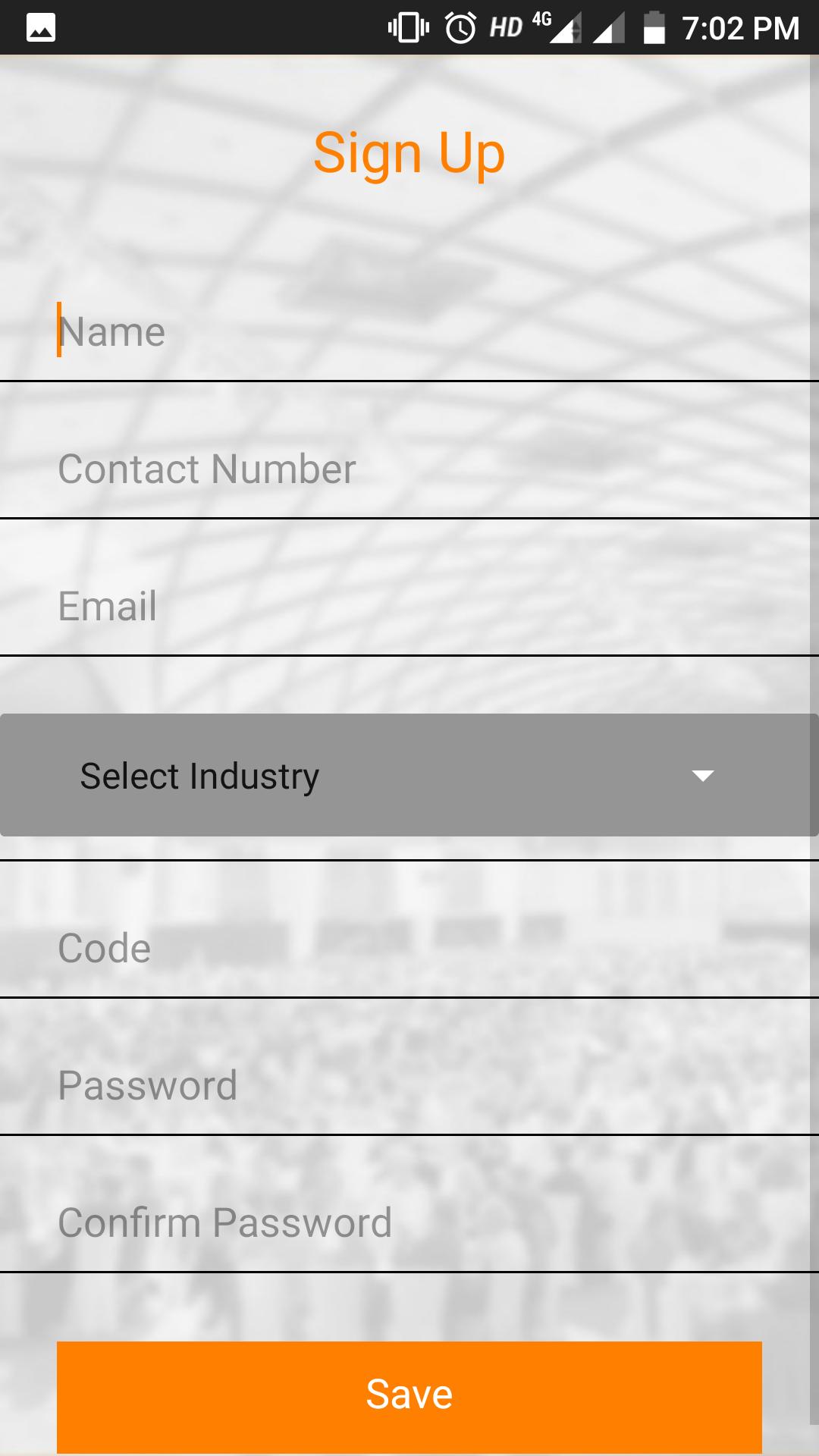This screenshot has height=1456, width=819.
Task: Focus the Email text field
Action: 409,607
